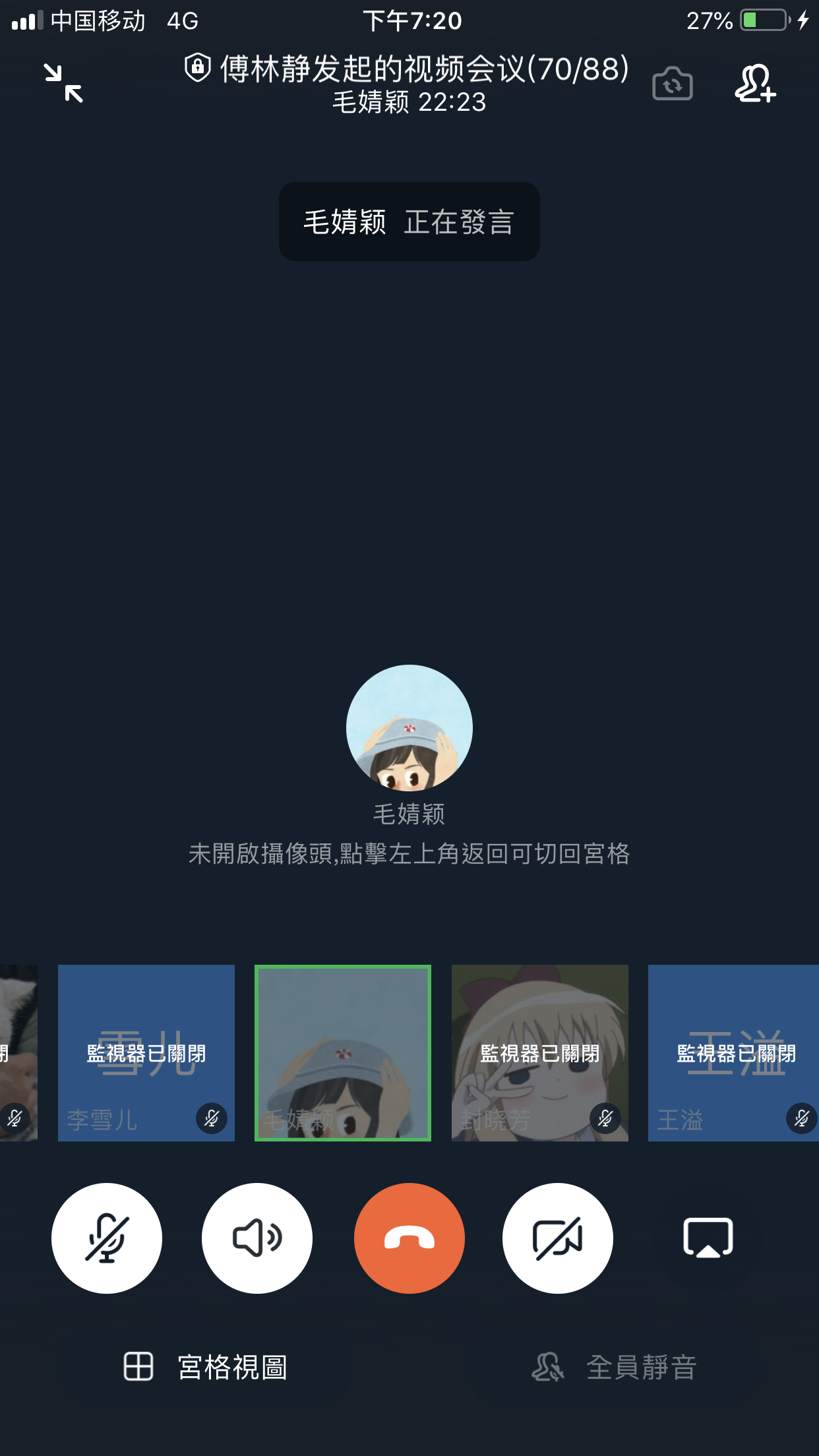Invite more participants to the meeting
The height and width of the screenshot is (1456, 819).
coord(755,84)
